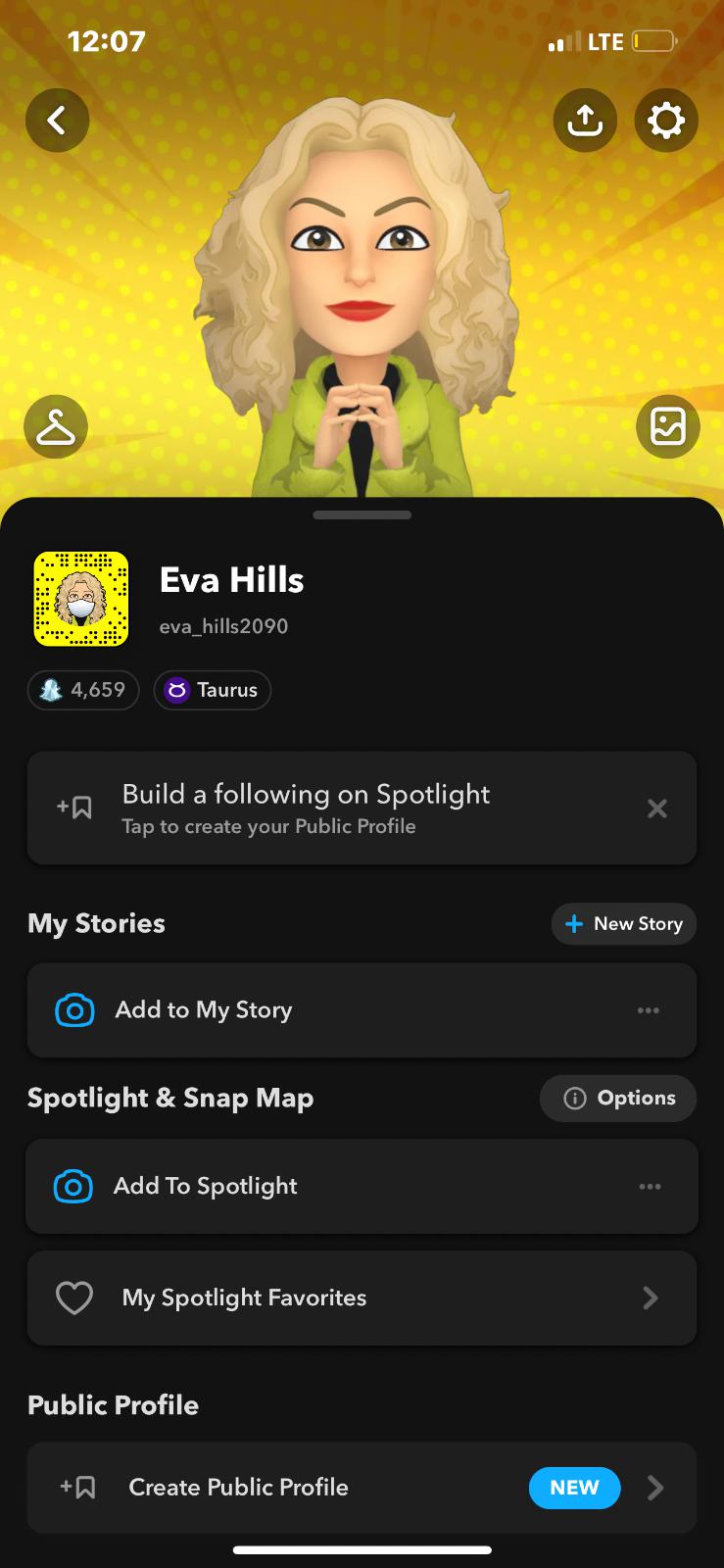Image resolution: width=724 pixels, height=1568 pixels.
Task: Share profile via the upload icon
Action: coord(585,121)
